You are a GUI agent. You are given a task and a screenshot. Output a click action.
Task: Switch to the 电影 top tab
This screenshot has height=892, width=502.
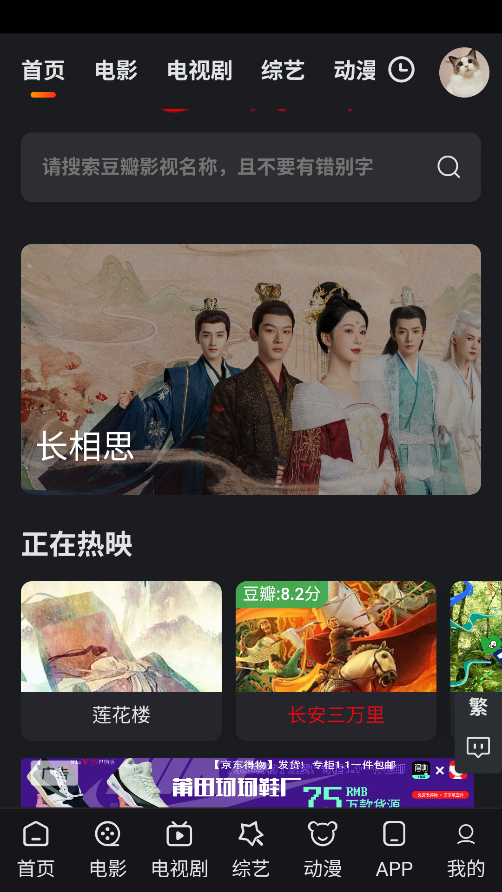pyautogui.click(x=116, y=71)
